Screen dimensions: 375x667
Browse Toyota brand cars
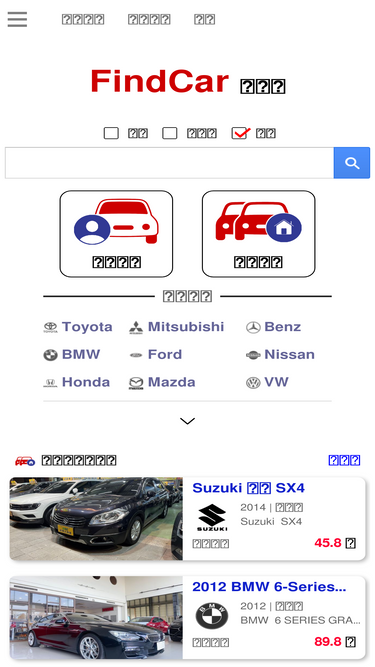[78, 327]
